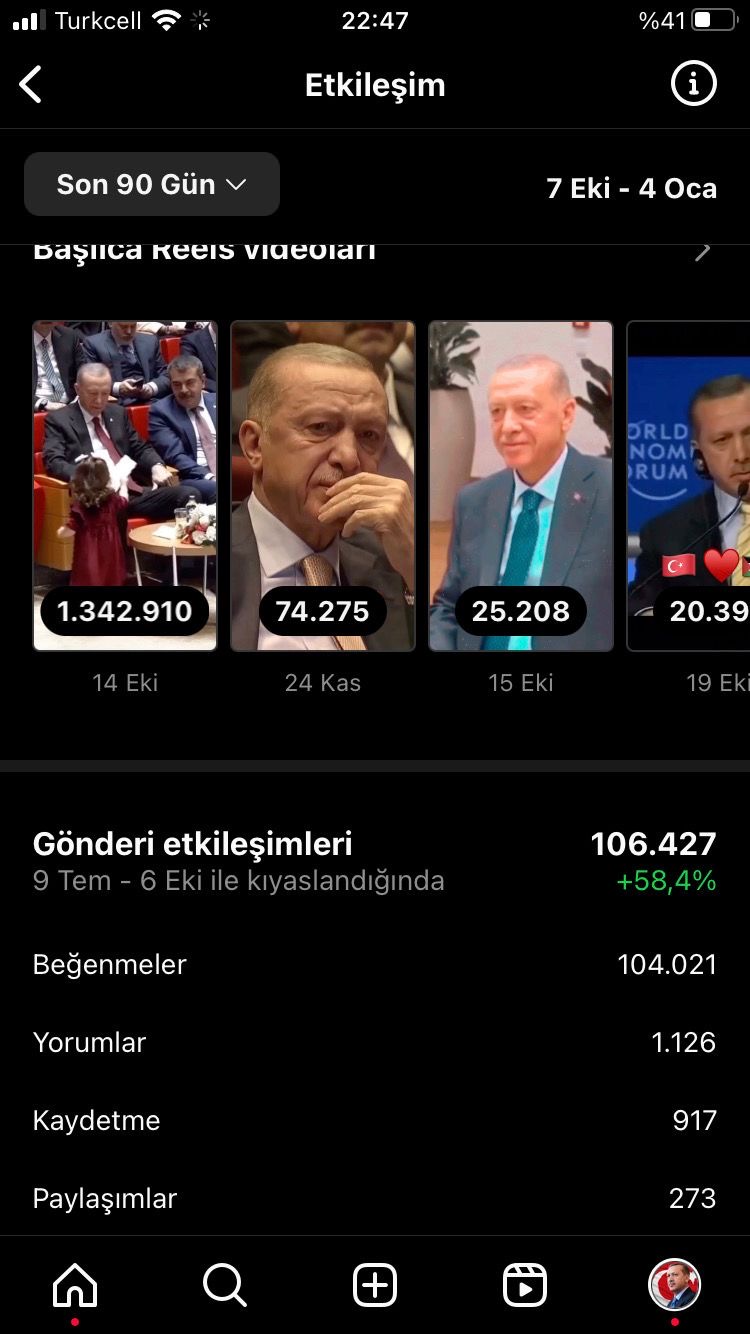Switch to the Search tab

(x=225, y=1285)
